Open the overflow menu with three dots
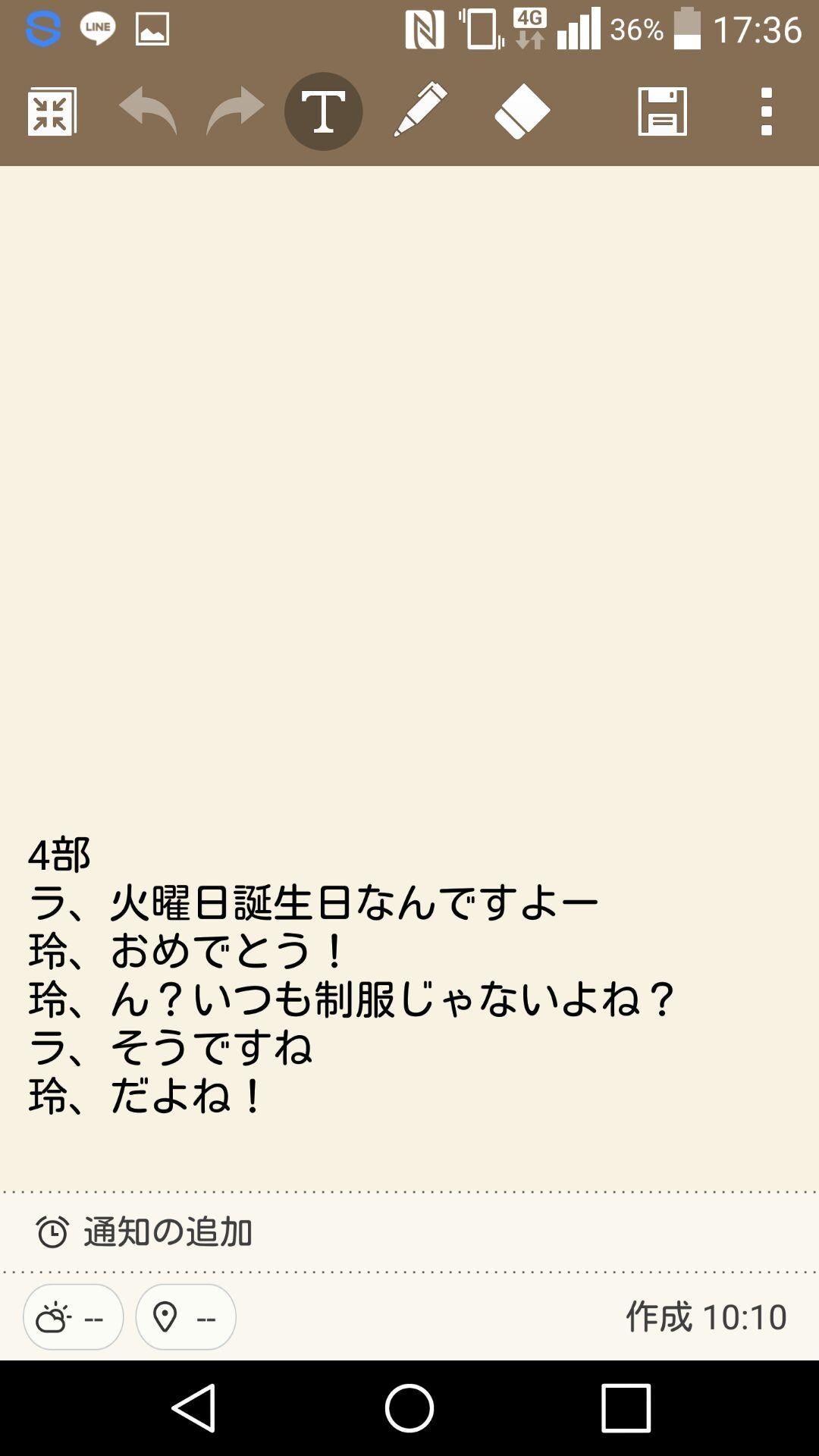 point(766,110)
